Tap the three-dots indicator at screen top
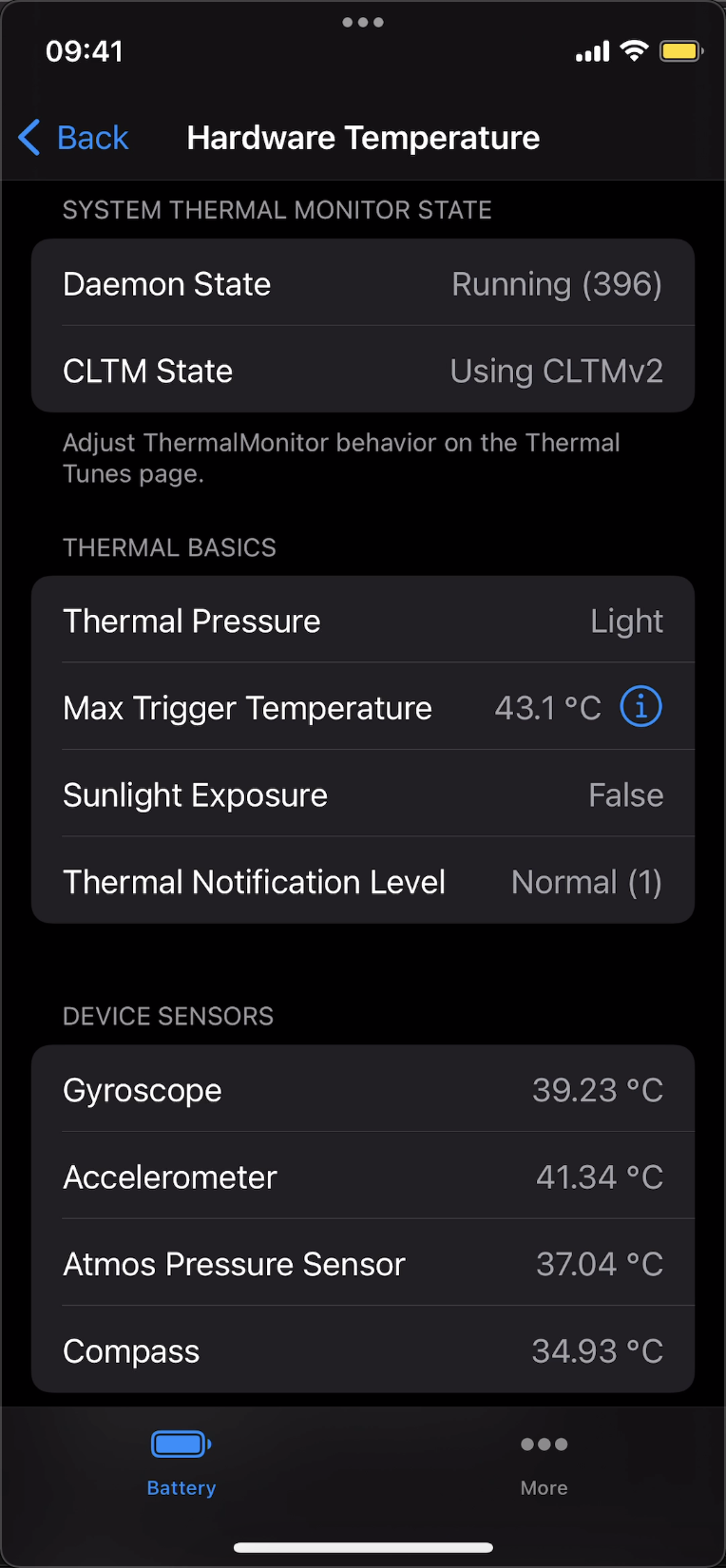Screen dimensions: 726x1568 click(x=363, y=21)
